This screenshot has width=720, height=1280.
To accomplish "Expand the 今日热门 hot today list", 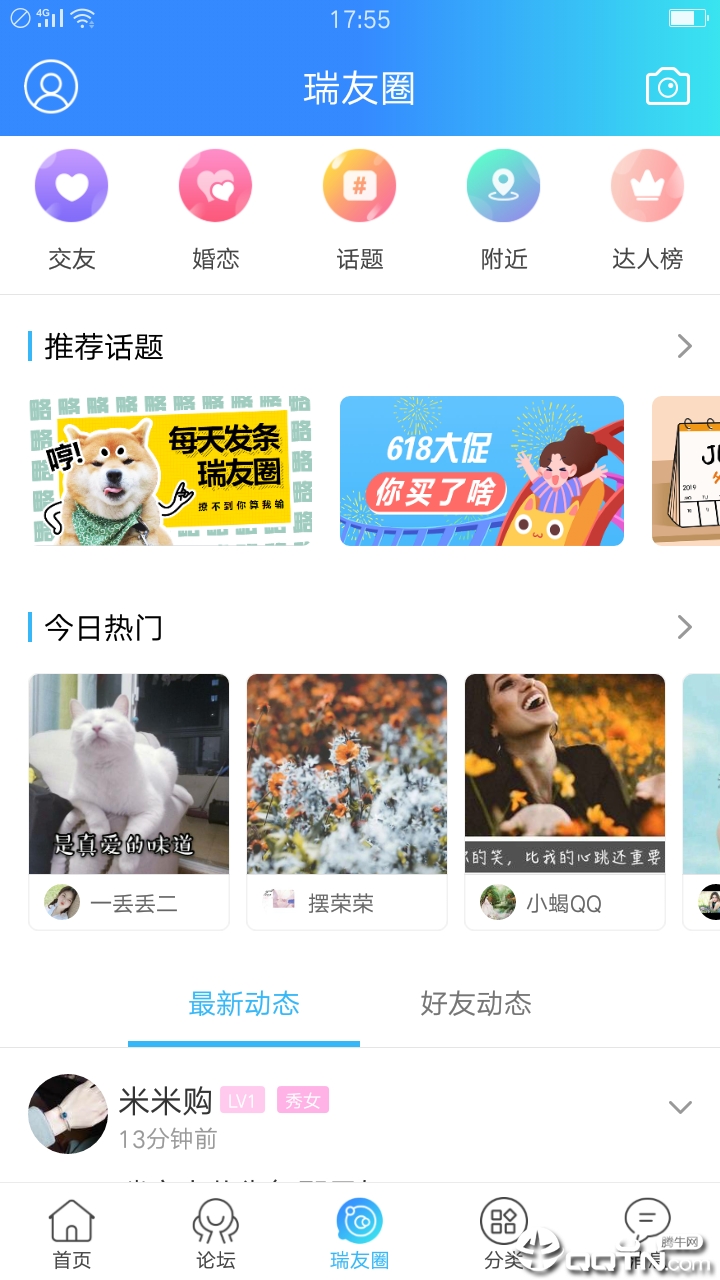I will point(684,627).
